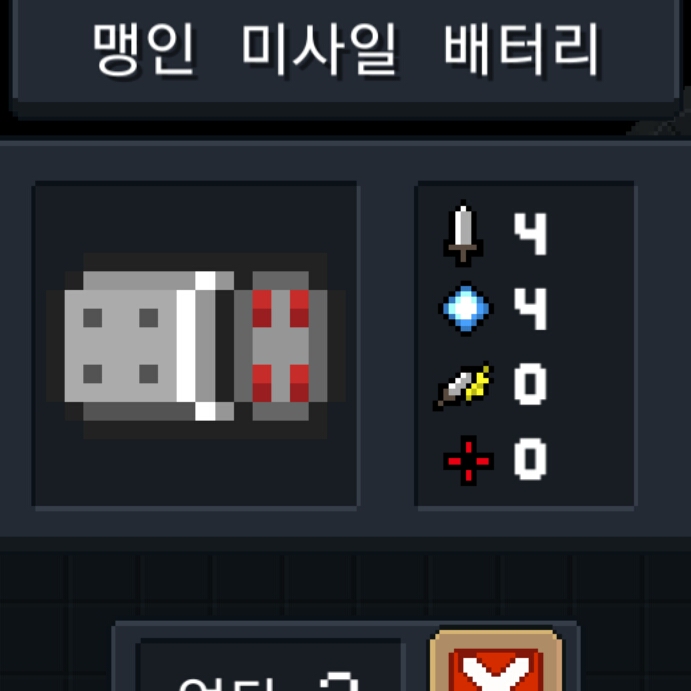Tap the red X close button
Viewport: 691px width, 691px height.
495,668
